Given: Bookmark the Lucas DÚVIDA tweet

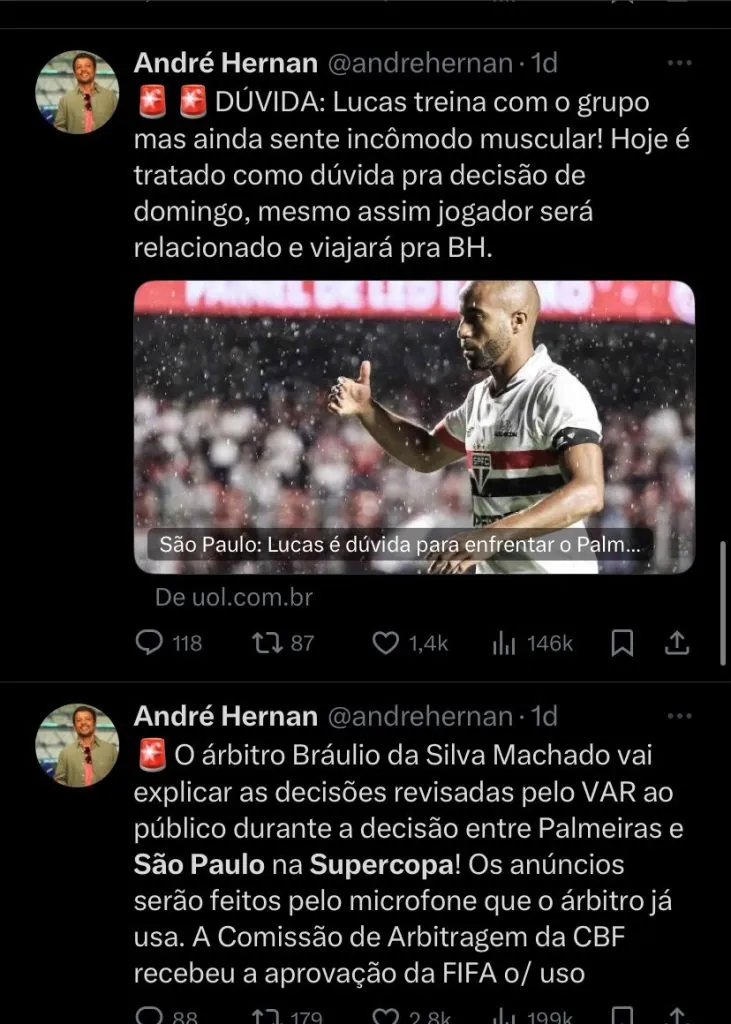Looking at the screenshot, I should point(622,643).
